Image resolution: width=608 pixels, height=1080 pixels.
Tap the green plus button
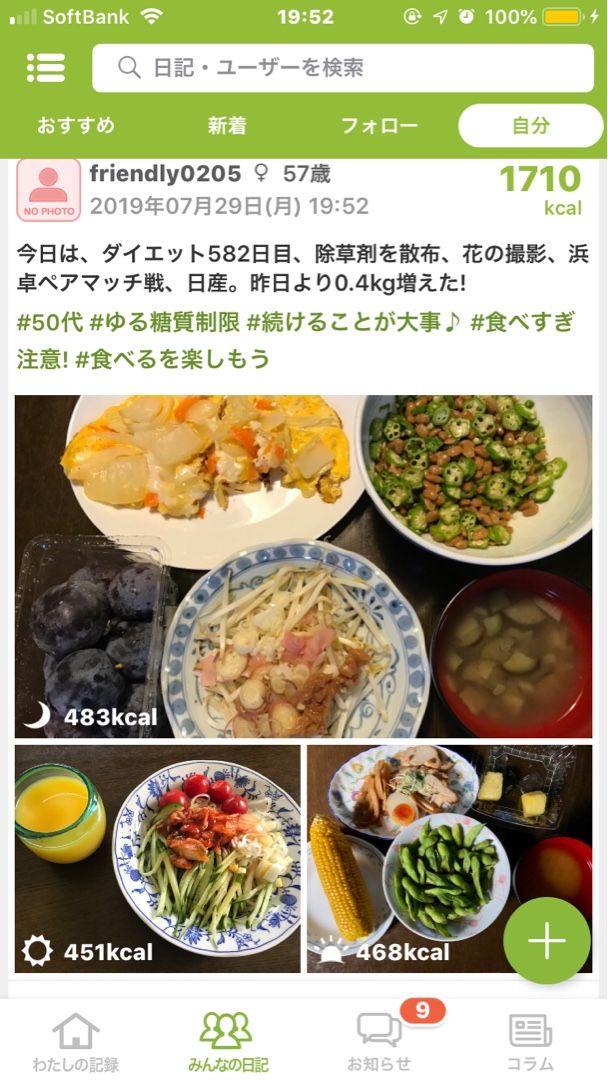tap(546, 941)
